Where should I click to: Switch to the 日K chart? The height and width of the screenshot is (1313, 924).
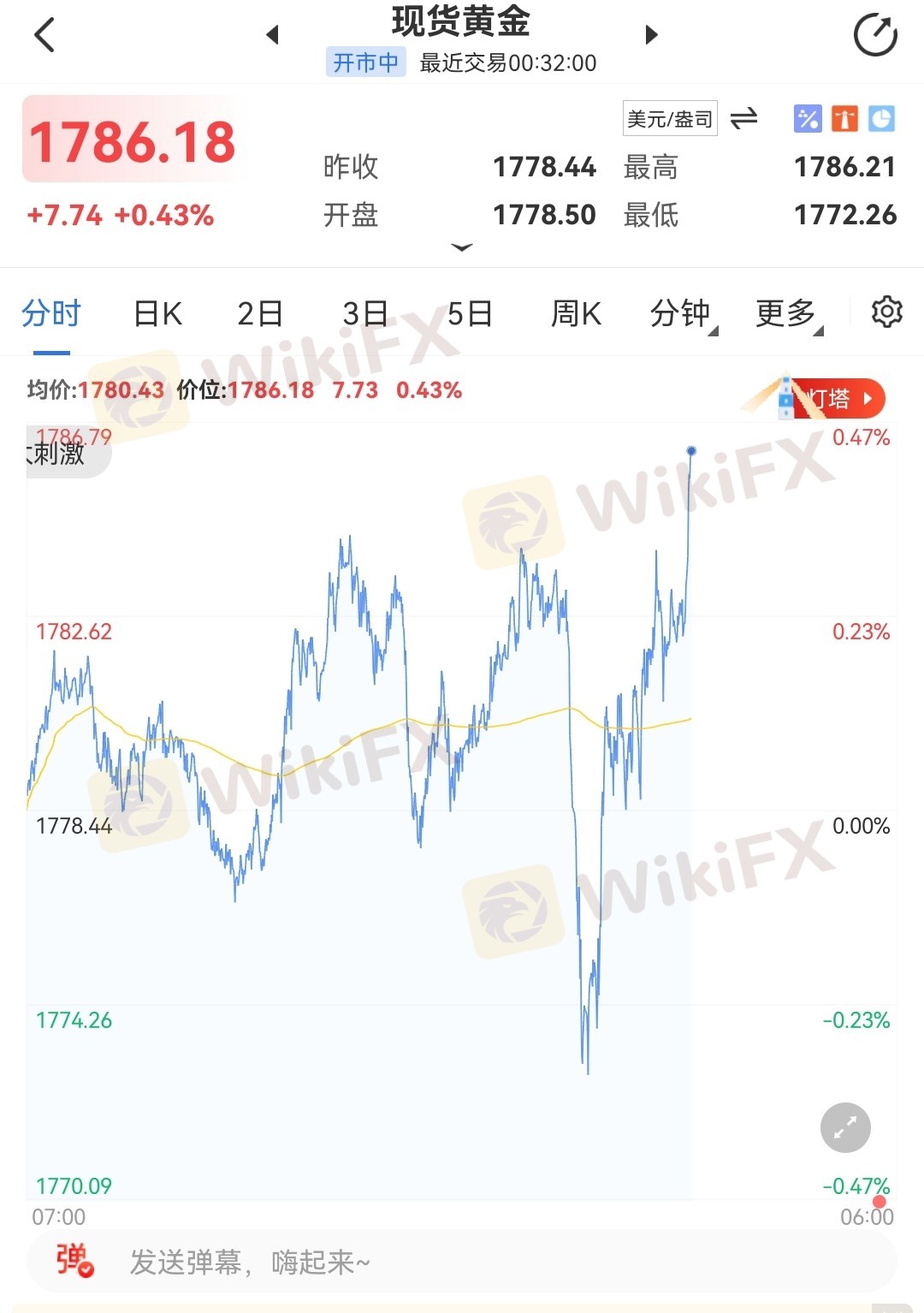click(158, 314)
